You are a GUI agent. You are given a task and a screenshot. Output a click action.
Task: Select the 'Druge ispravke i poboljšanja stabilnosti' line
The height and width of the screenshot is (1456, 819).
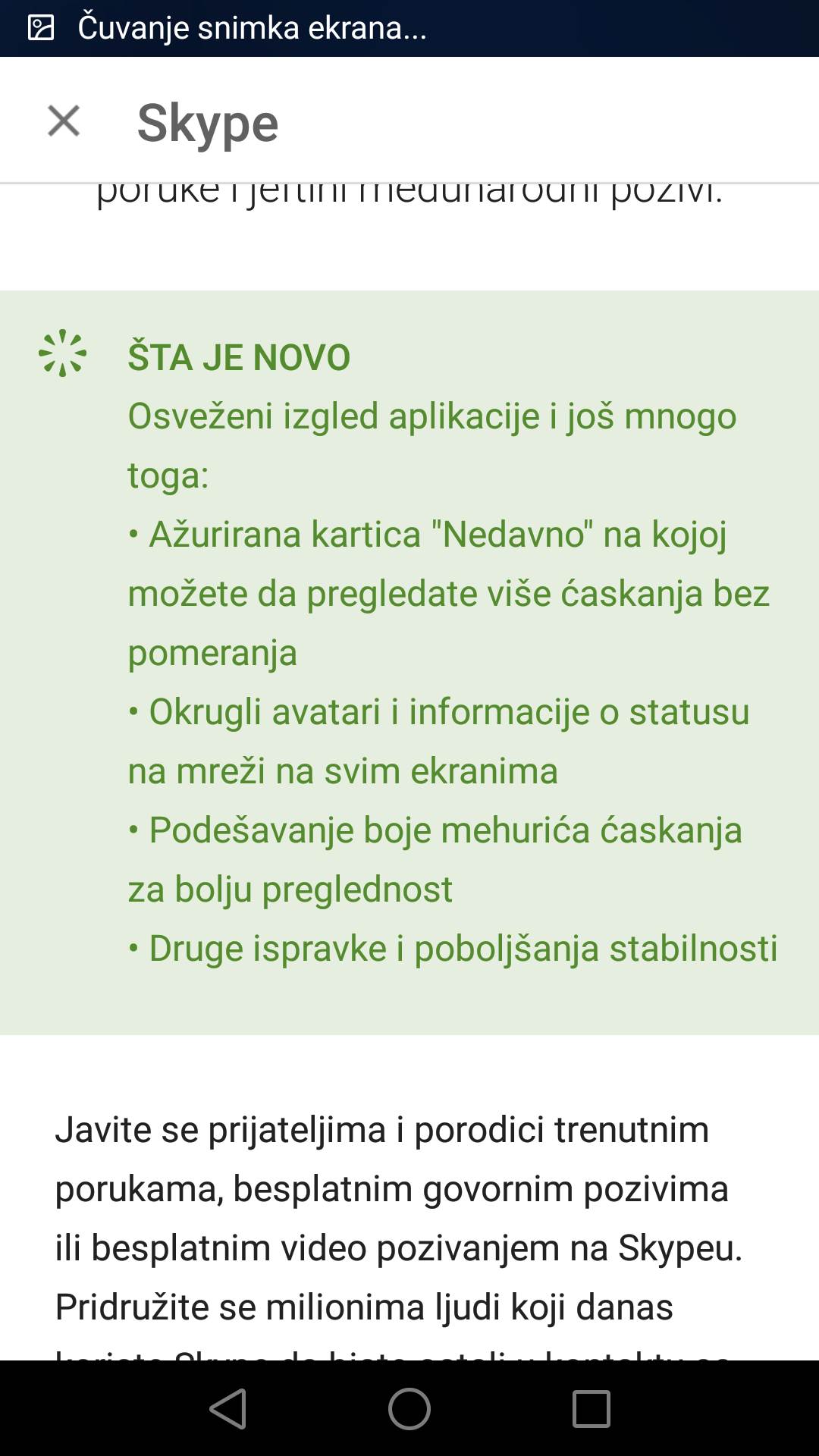coord(453,946)
